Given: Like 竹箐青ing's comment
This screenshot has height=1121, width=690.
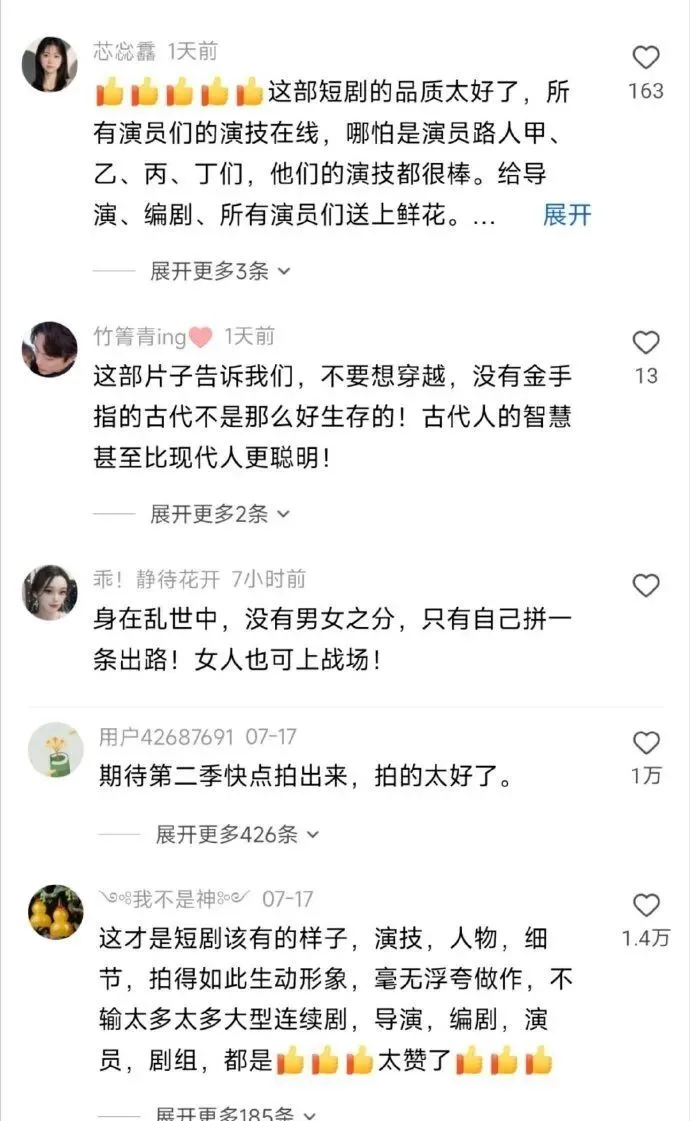Looking at the screenshot, I should (646, 343).
